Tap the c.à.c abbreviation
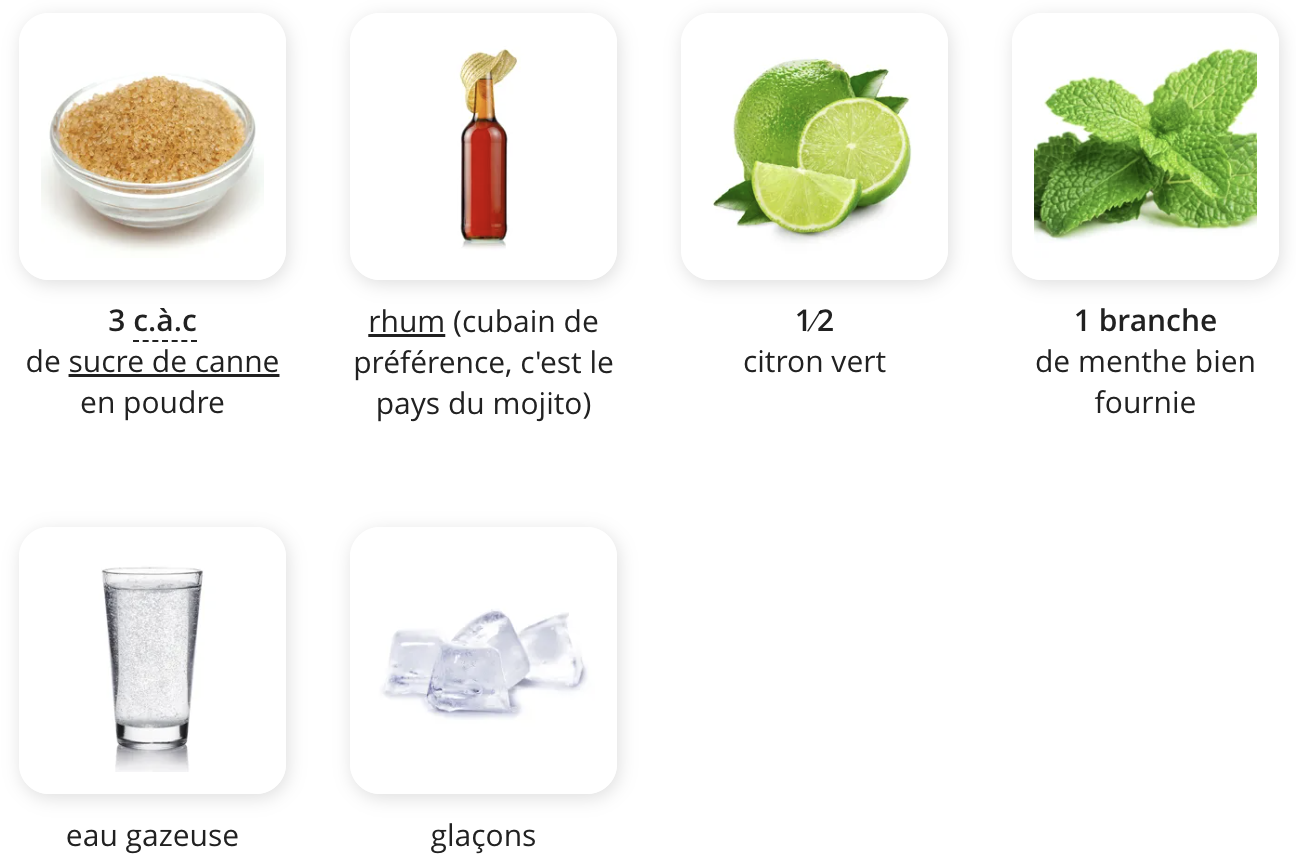Screen dimensions: 1296x868 point(165,322)
